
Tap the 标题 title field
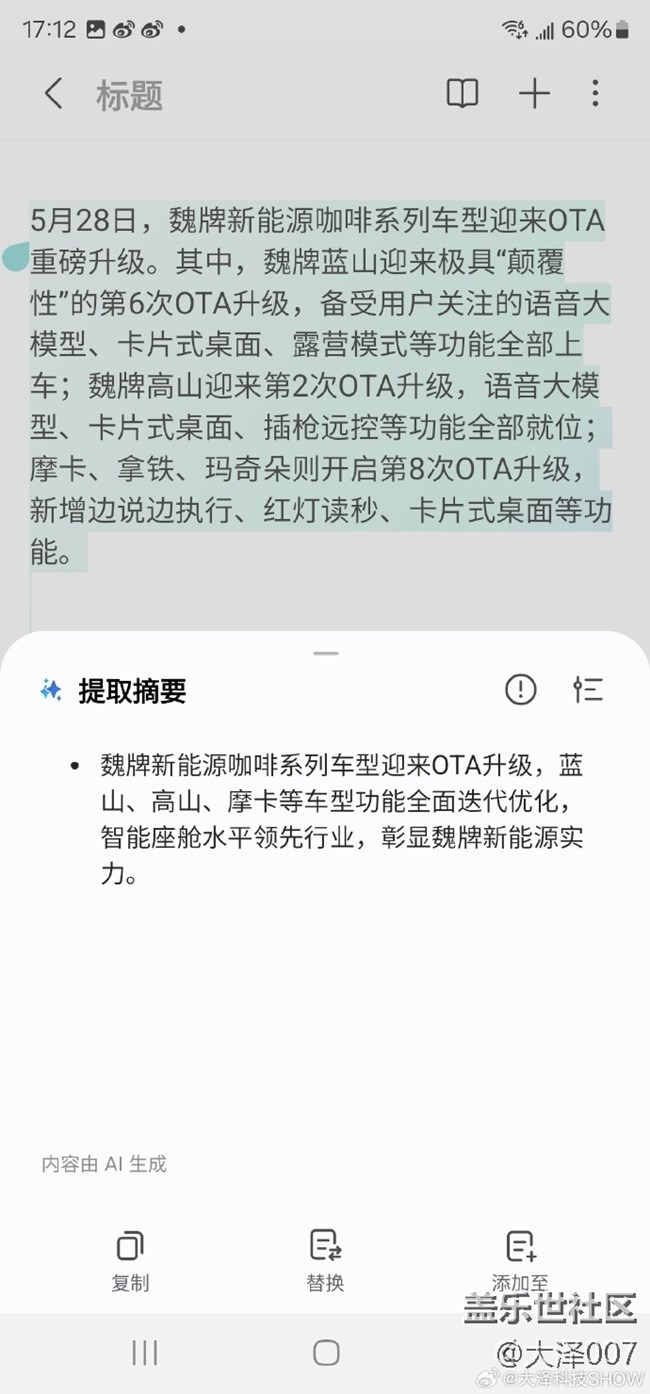coord(129,96)
